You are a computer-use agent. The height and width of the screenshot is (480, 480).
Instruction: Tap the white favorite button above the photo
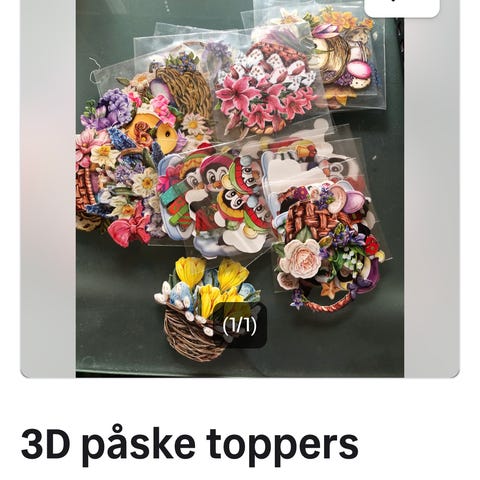point(402,7)
